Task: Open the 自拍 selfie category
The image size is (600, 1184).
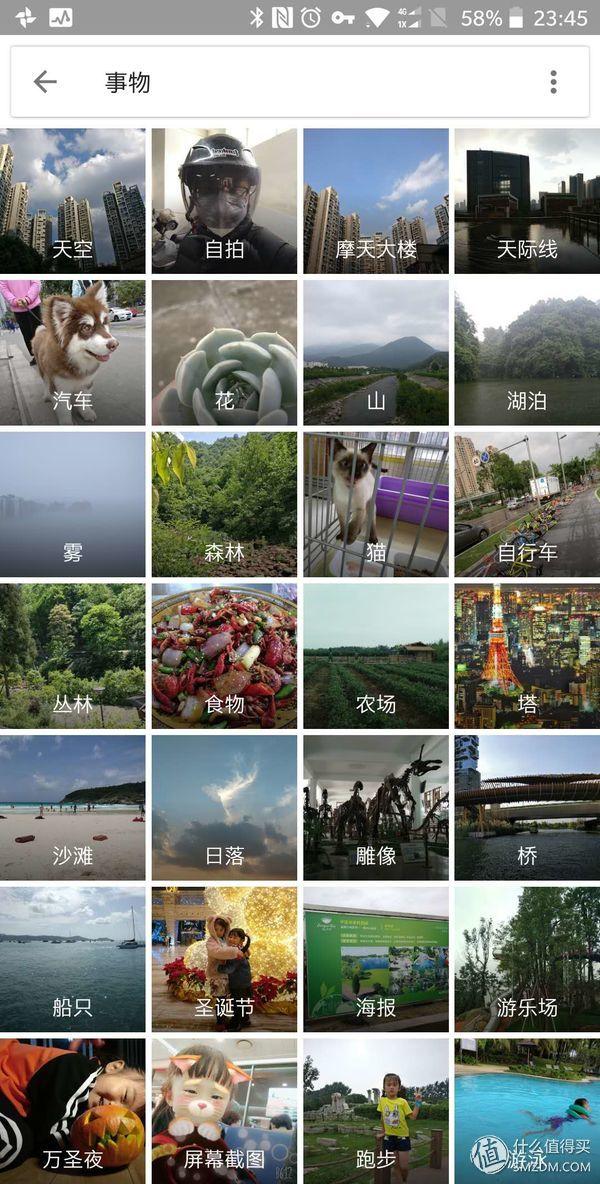Action: coord(224,201)
